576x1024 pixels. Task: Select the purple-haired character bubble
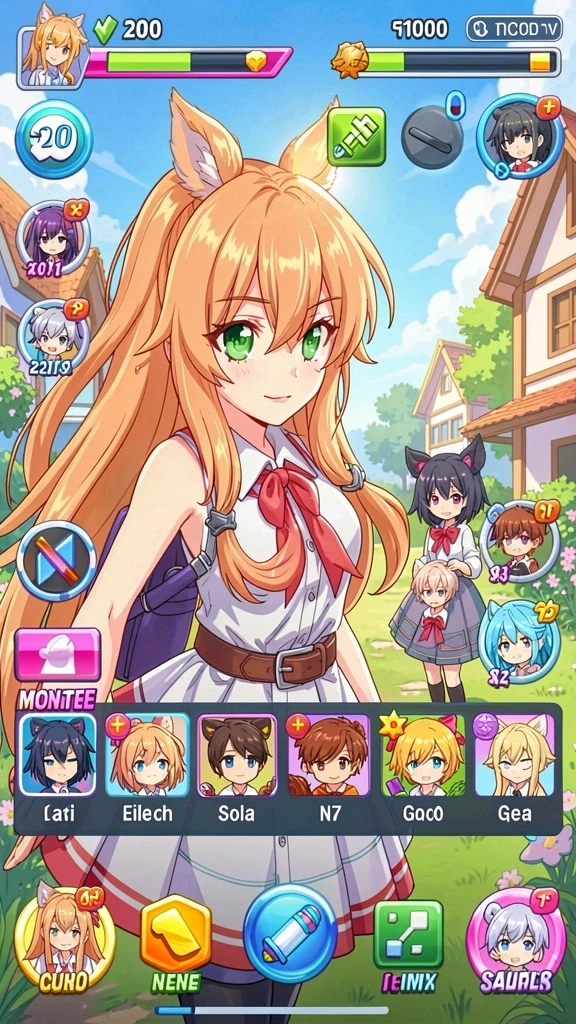click(x=54, y=238)
